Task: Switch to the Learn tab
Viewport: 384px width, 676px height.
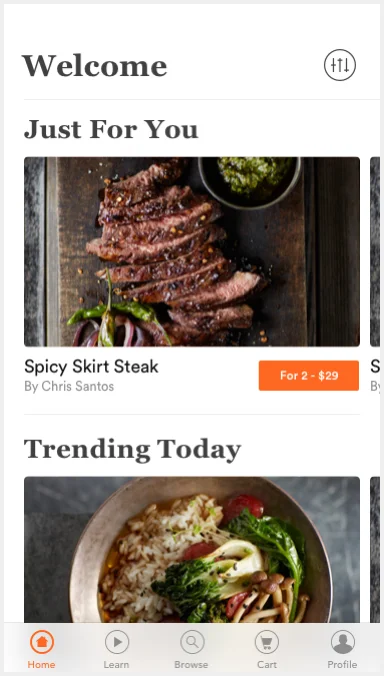Action: pyautogui.click(x=116, y=649)
